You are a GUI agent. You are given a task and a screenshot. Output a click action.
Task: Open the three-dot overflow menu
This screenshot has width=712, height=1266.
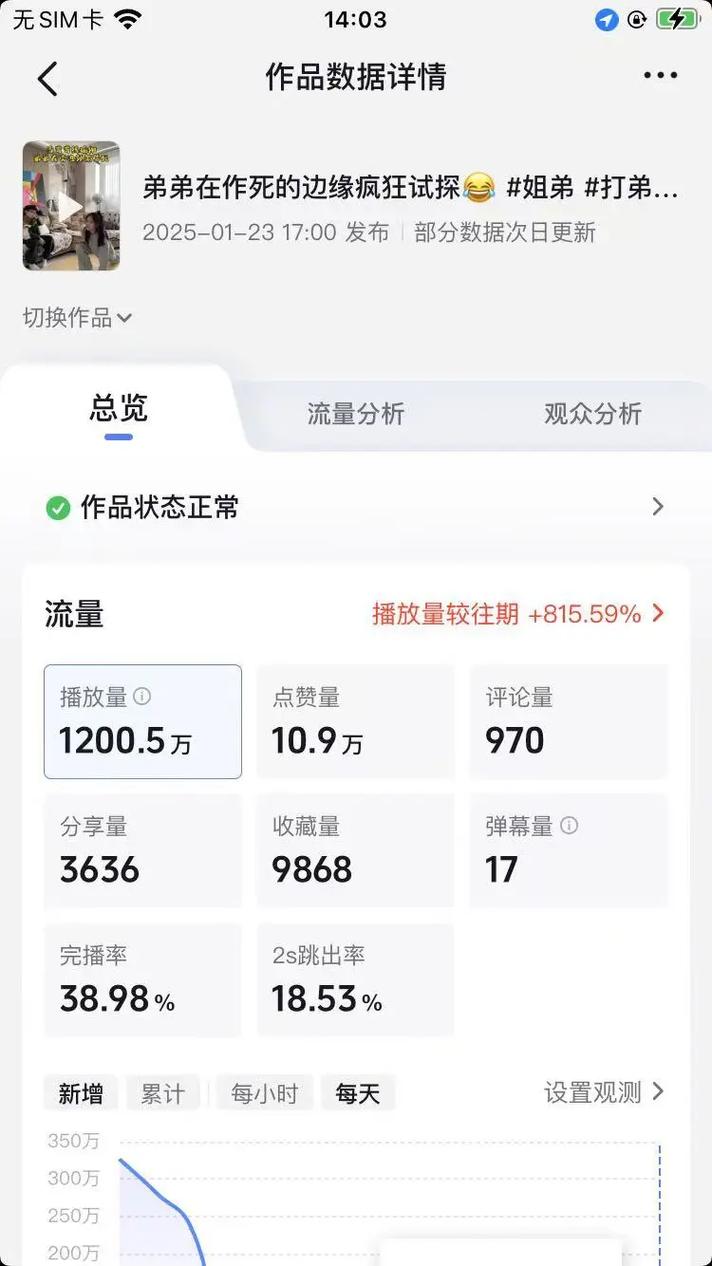[660, 76]
